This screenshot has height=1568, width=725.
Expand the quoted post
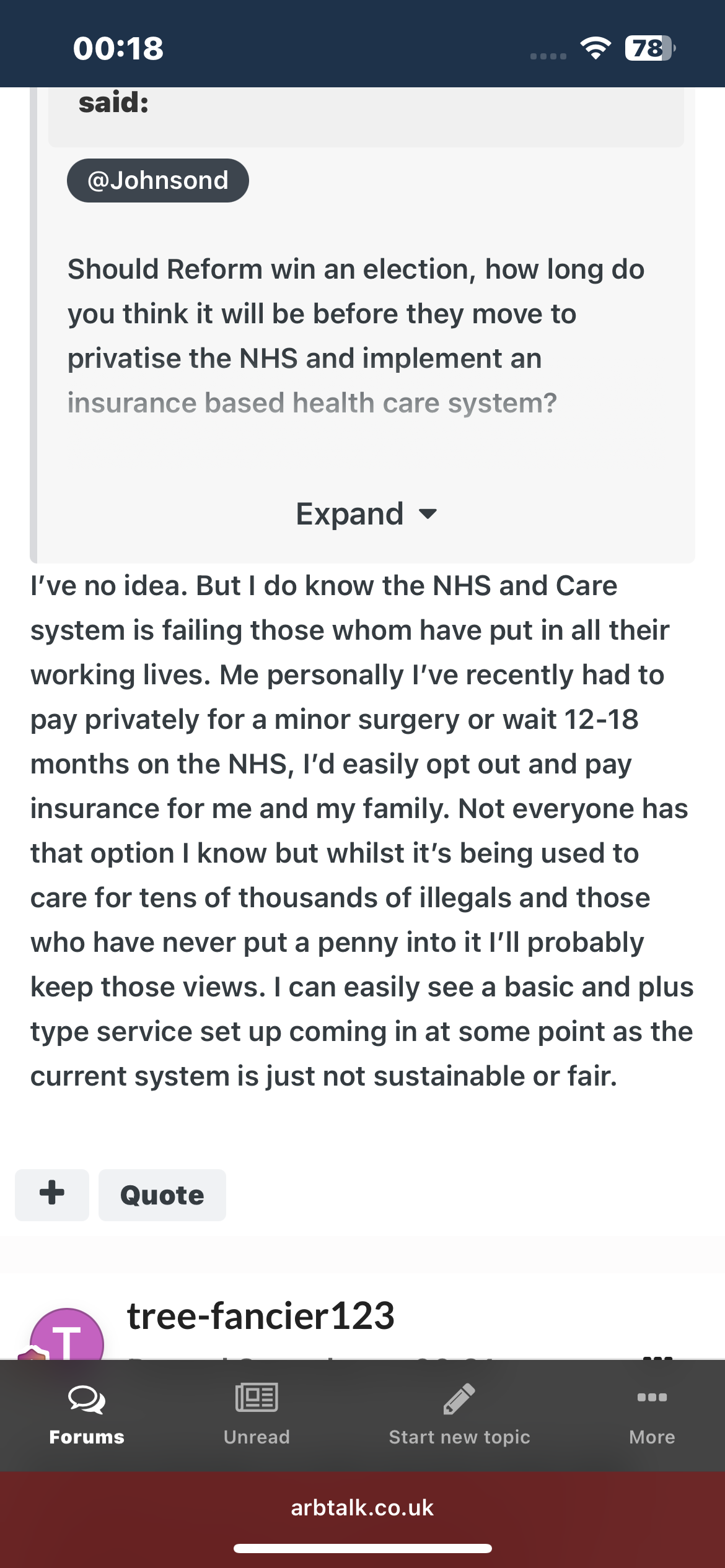pyautogui.click(x=366, y=514)
